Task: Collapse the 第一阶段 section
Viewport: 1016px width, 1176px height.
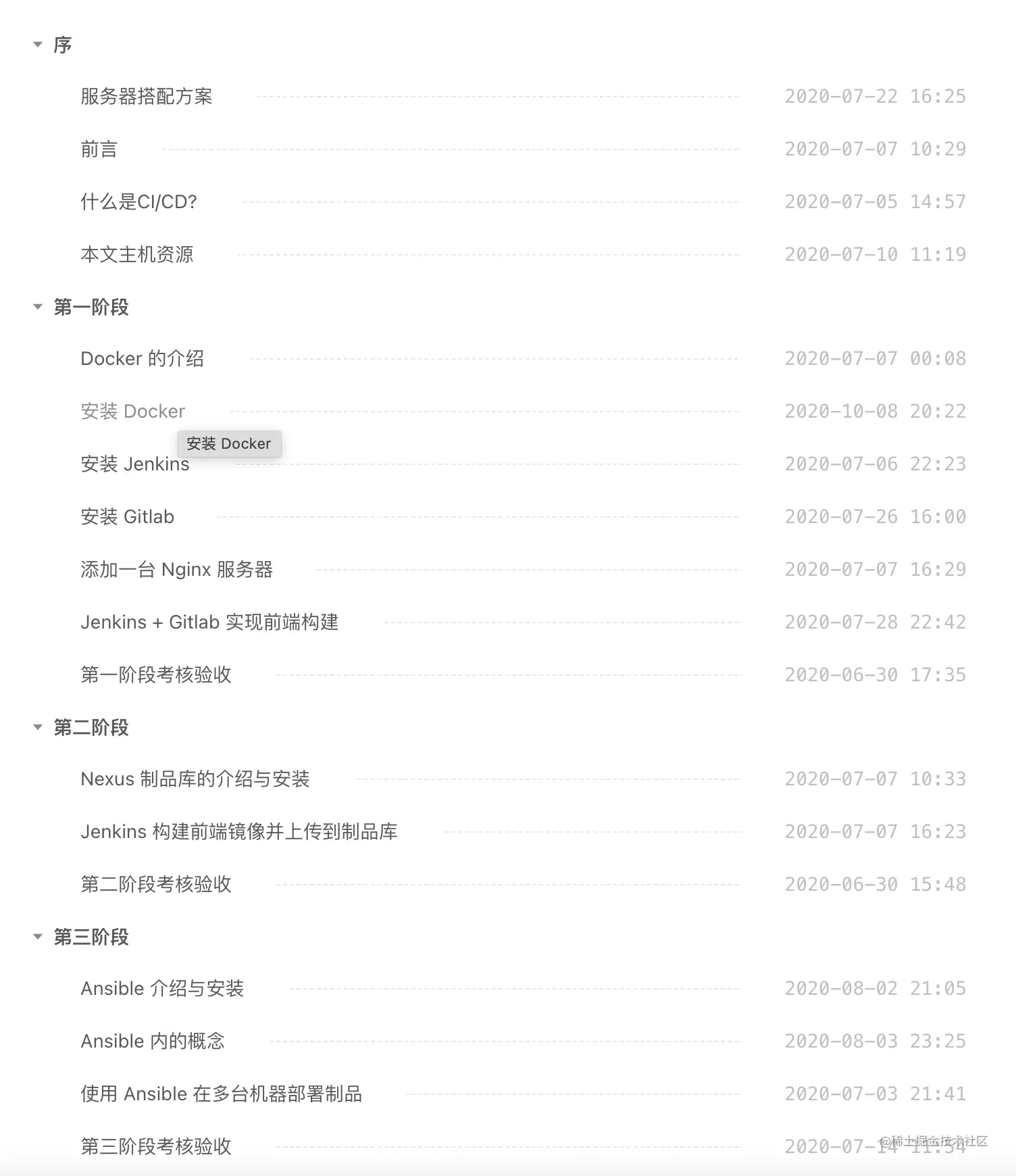Action: tap(38, 307)
